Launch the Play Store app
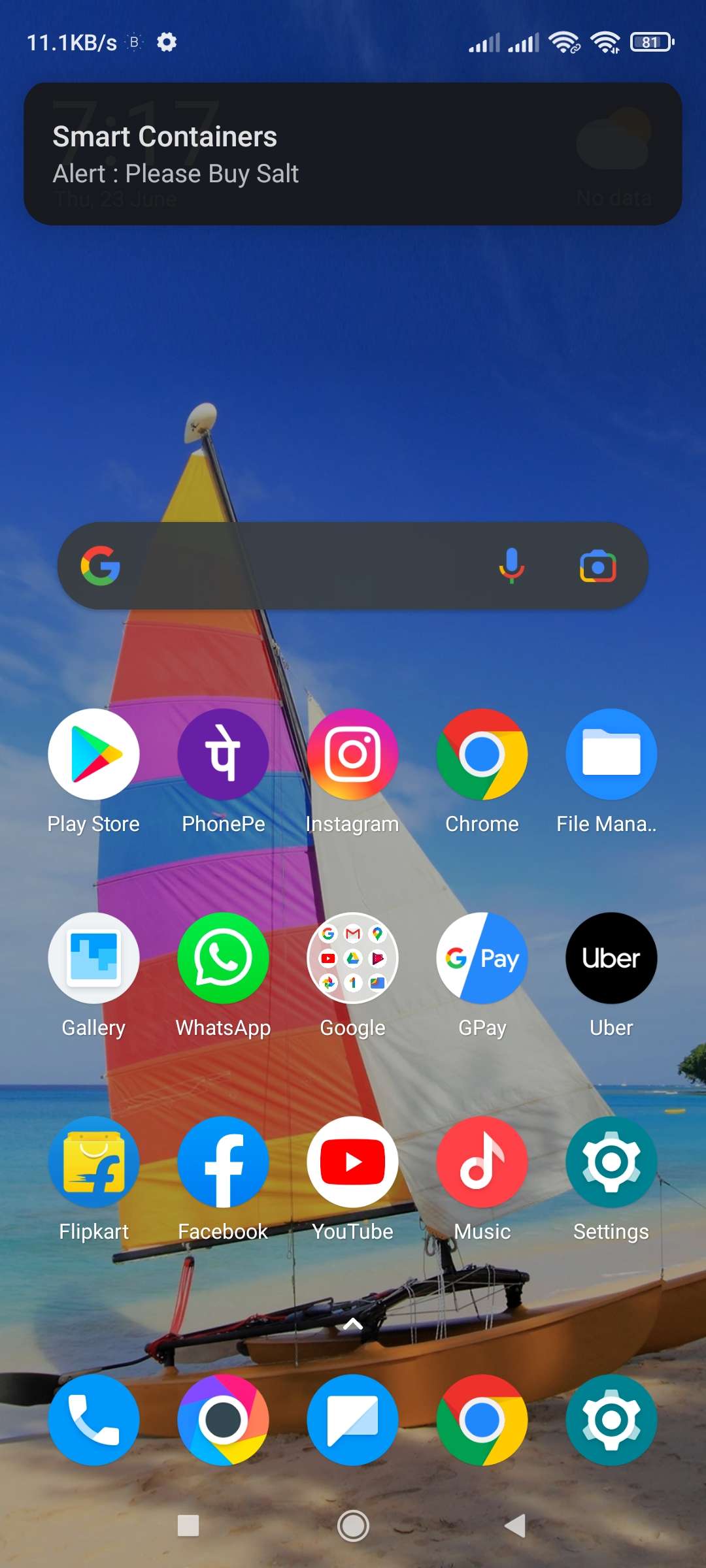This screenshot has height=1568, width=706. (x=93, y=755)
